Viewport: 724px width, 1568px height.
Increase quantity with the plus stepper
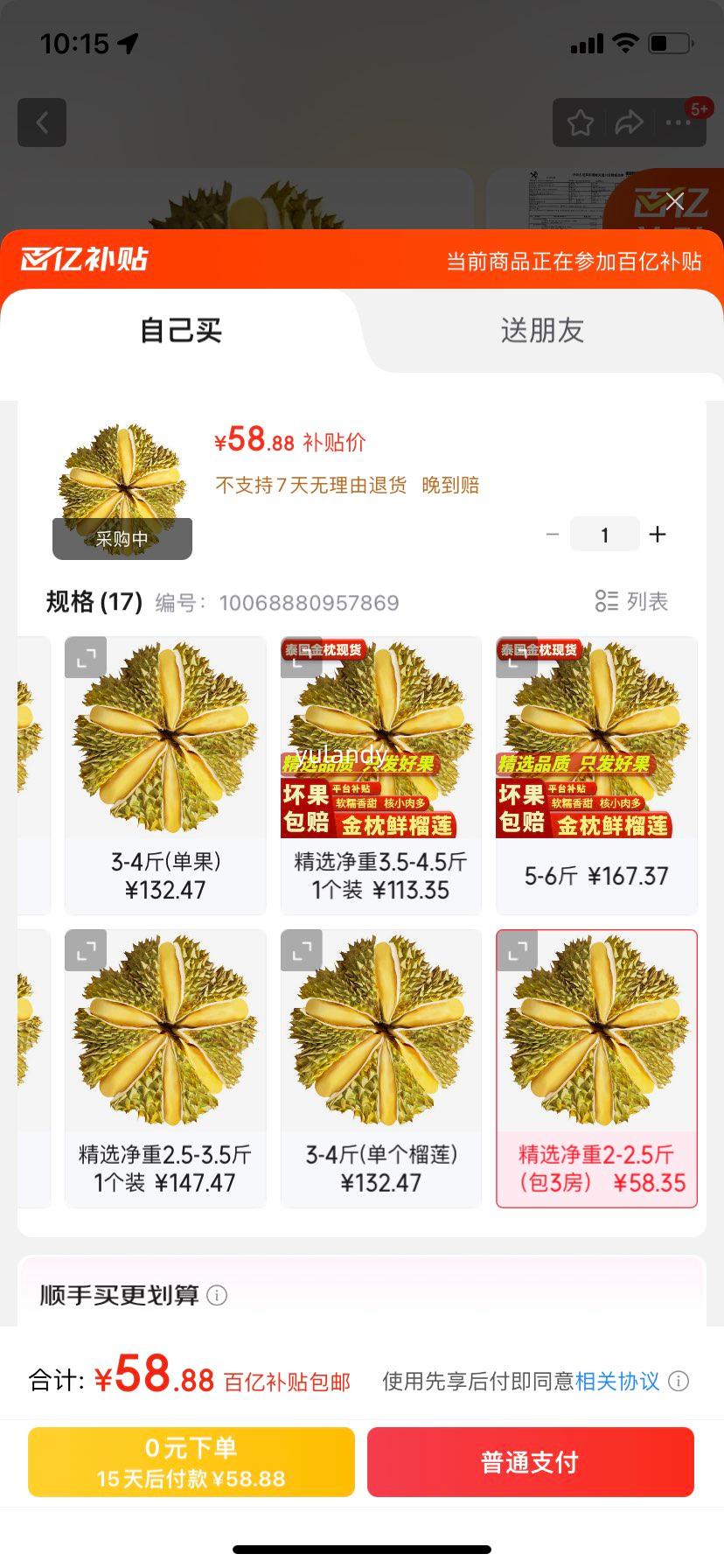click(x=658, y=534)
